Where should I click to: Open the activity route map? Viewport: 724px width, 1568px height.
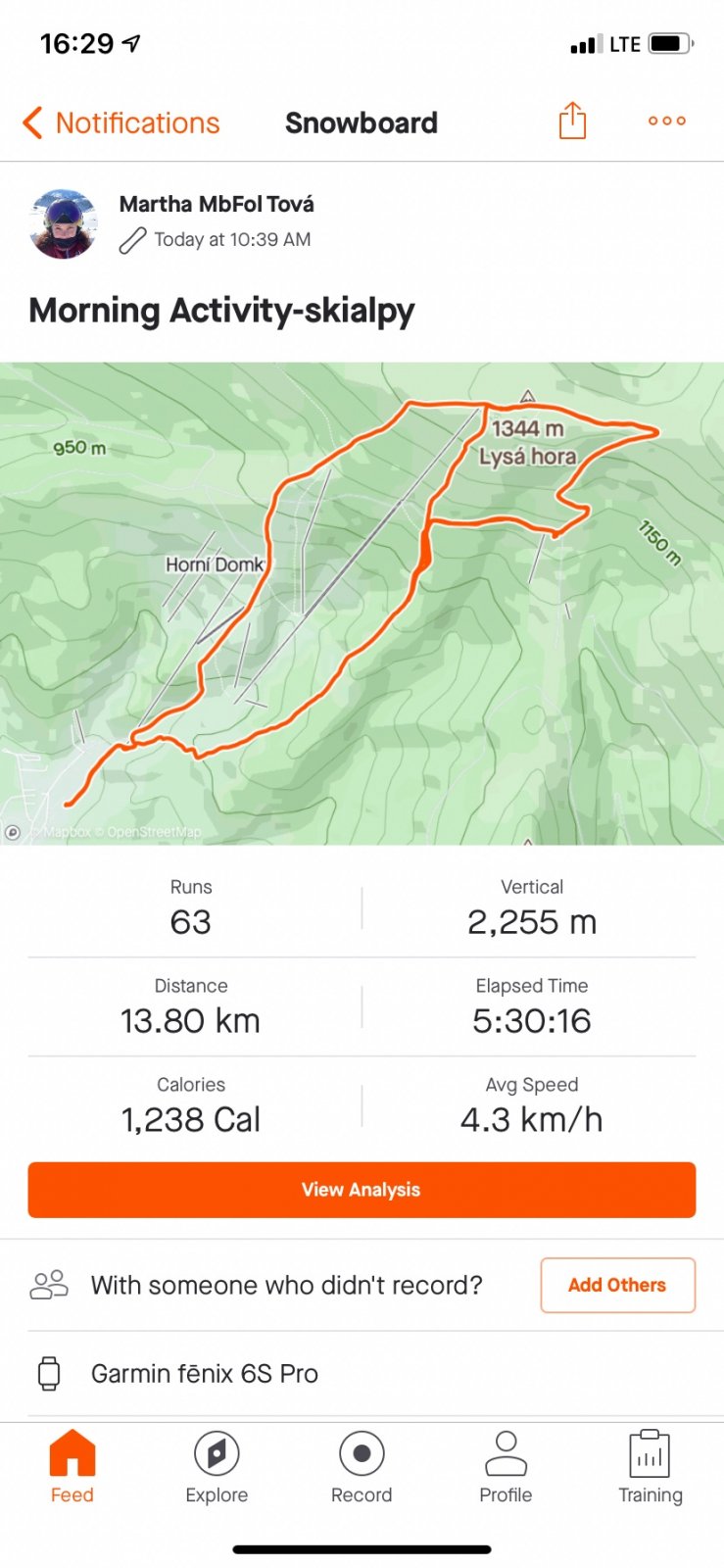[362, 603]
